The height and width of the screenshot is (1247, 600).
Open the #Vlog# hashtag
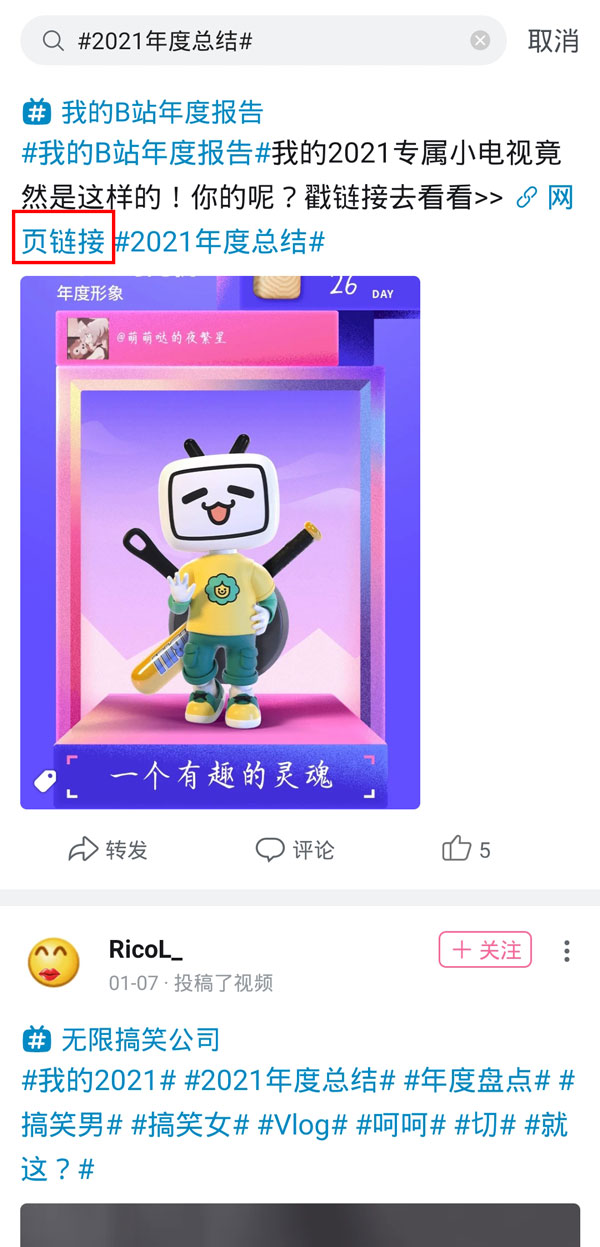pyautogui.click(x=302, y=1124)
